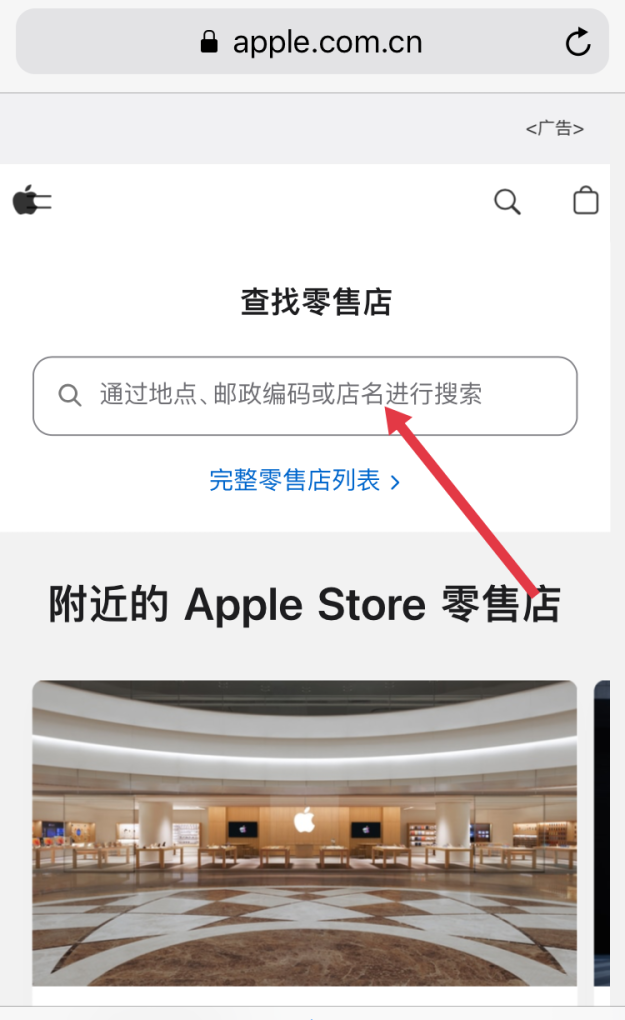Open the shopping bag
The width and height of the screenshot is (625, 1020).
[585, 201]
